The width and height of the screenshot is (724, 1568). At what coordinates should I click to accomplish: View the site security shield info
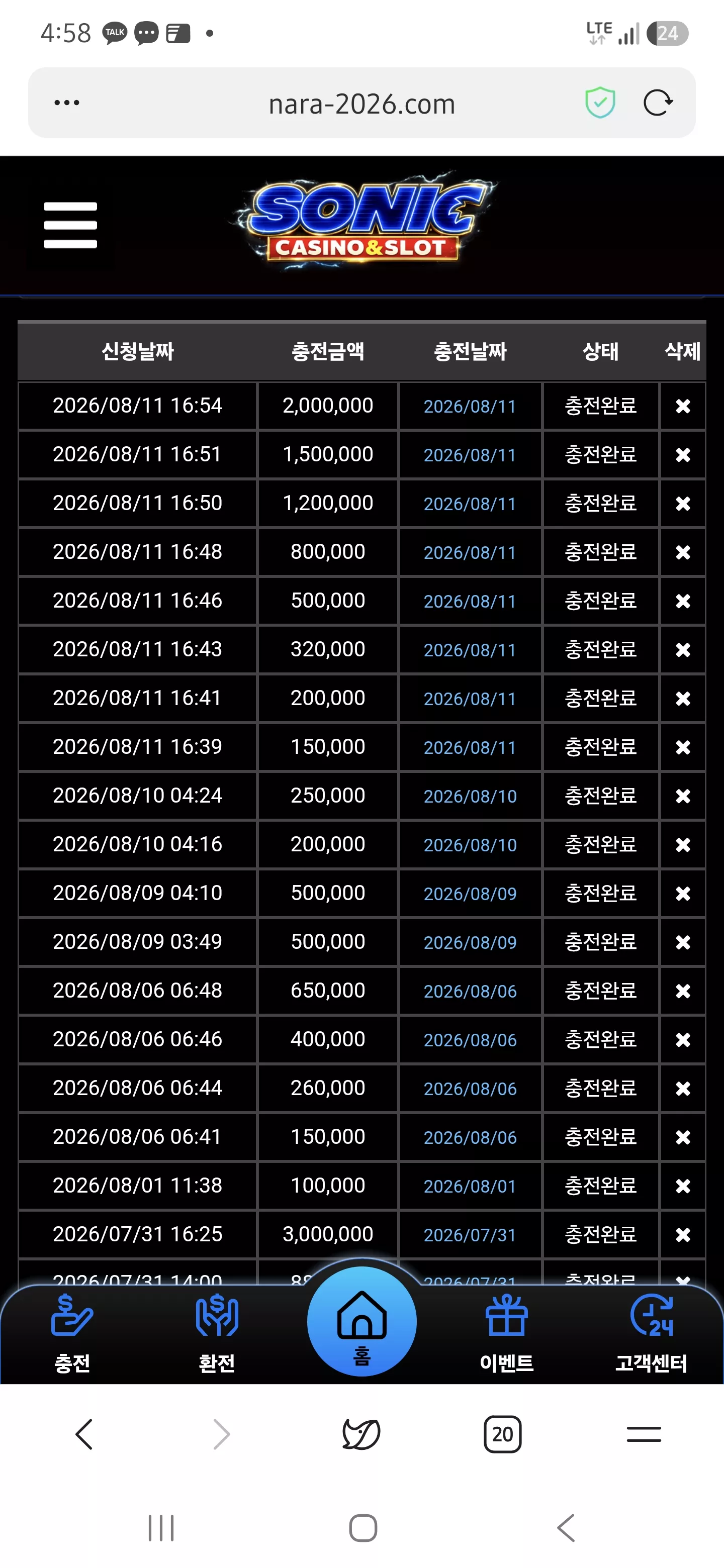click(600, 102)
